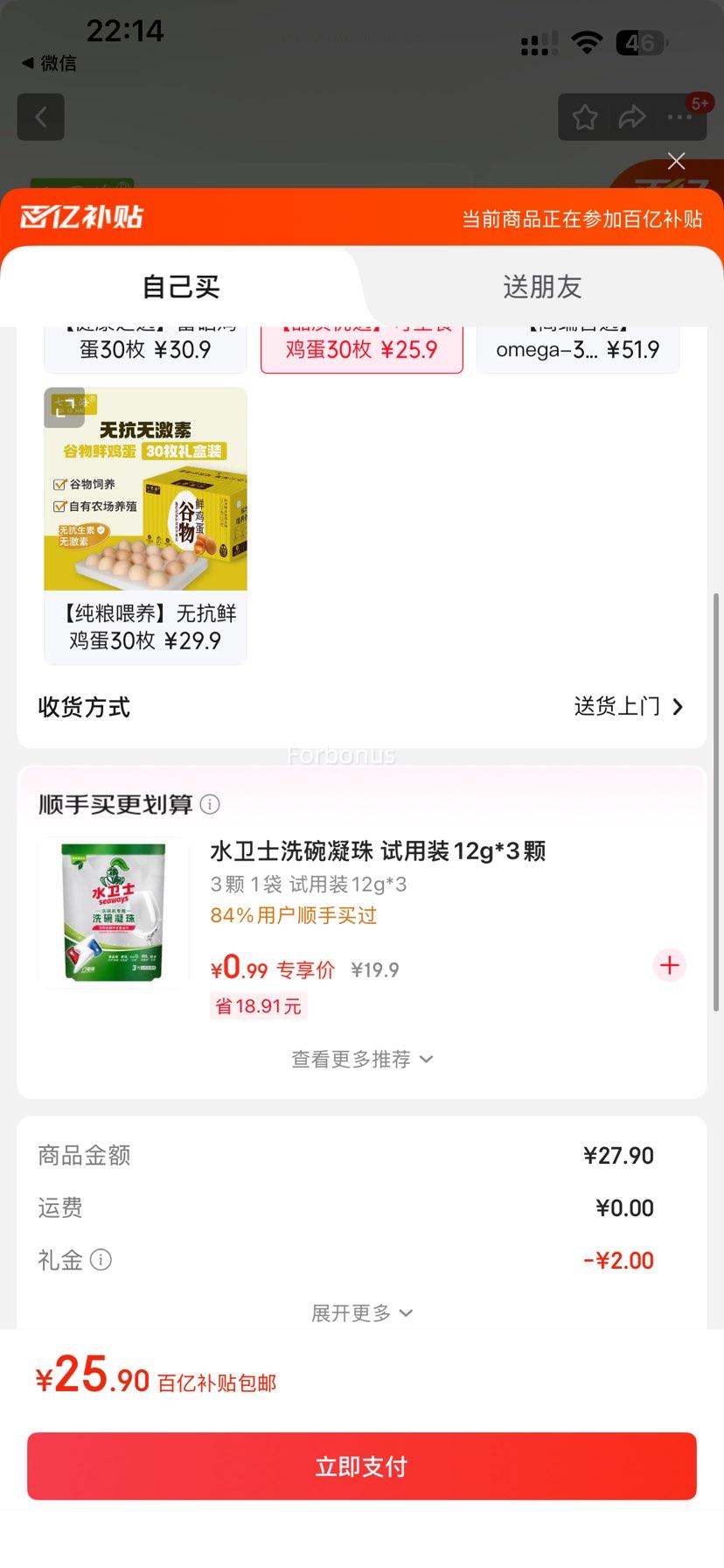Expand 查看更多推荐
Screen dimensions: 724x1568
click(362, 1060)
